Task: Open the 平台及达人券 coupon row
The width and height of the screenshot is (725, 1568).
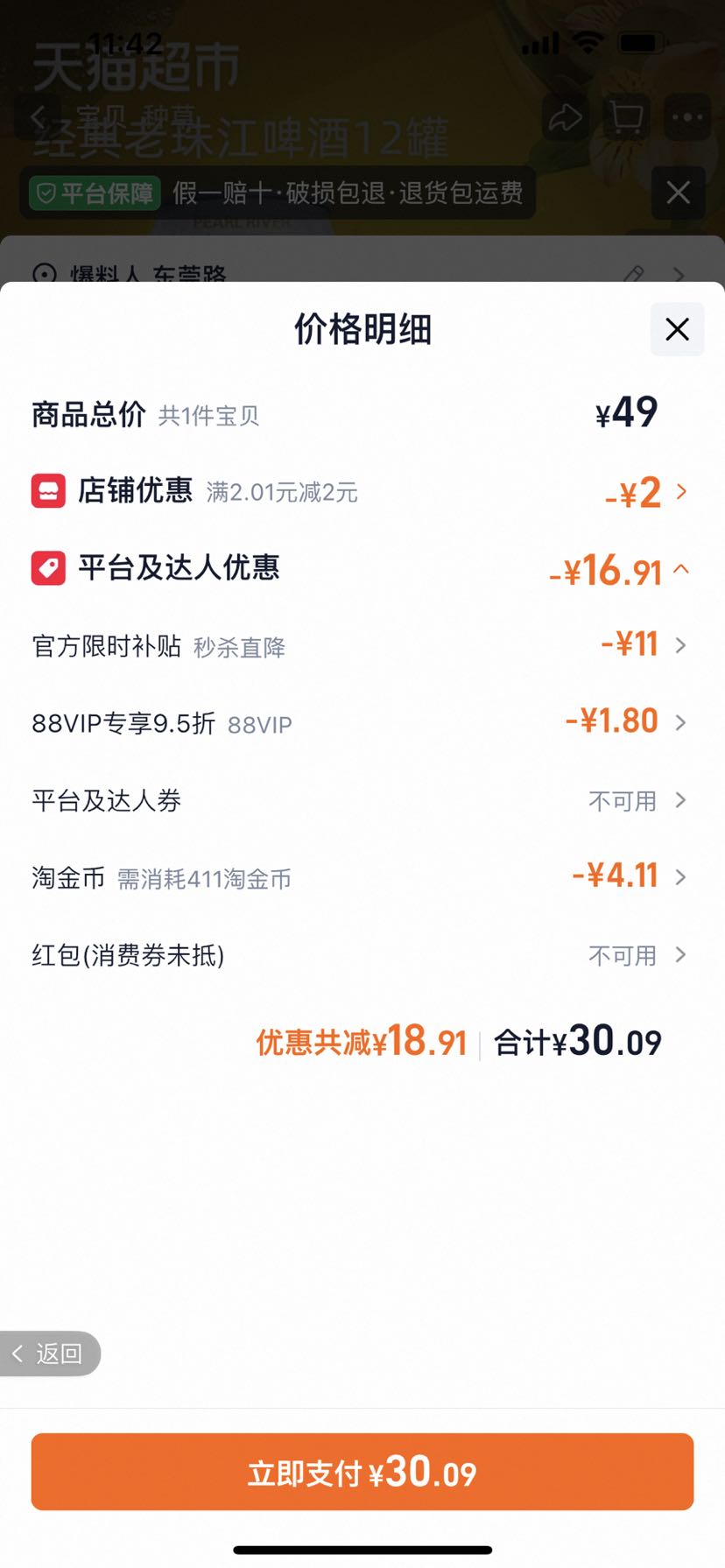Action: (x=362, y=799)
